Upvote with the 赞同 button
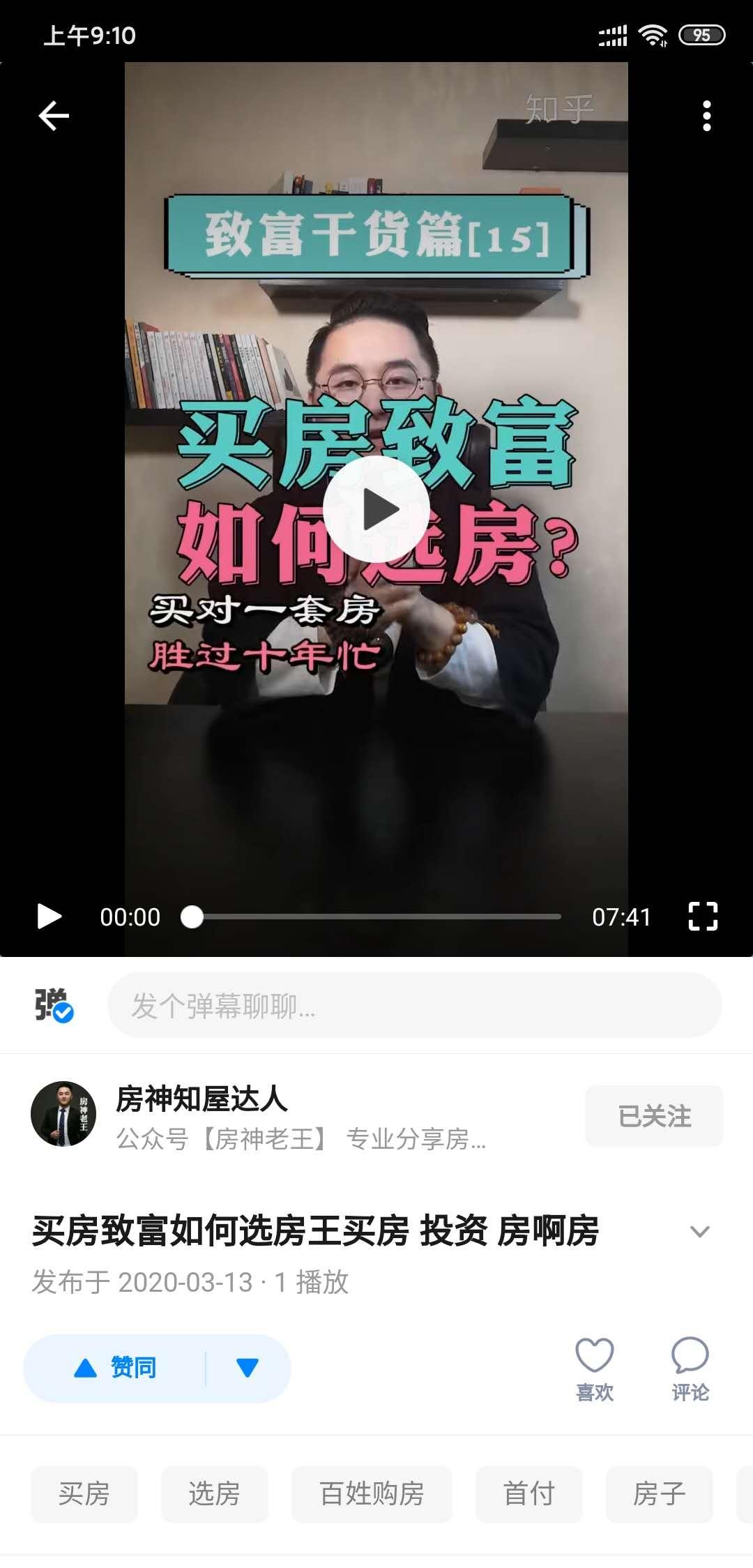This screenshot has width=753, height=1568. (x=116, y=1368)
